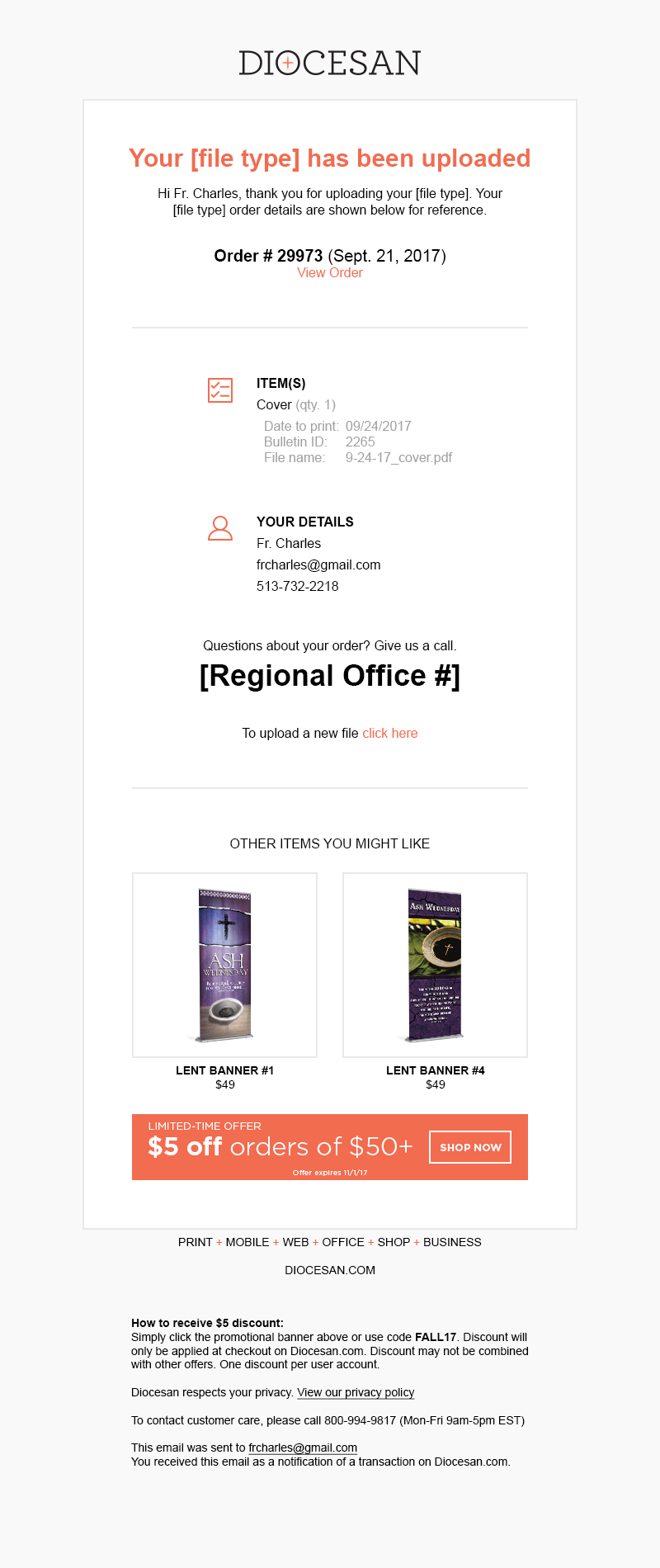
Task: Visit DIOCESAN.COM link
Action: click(x=329, y=1270)
